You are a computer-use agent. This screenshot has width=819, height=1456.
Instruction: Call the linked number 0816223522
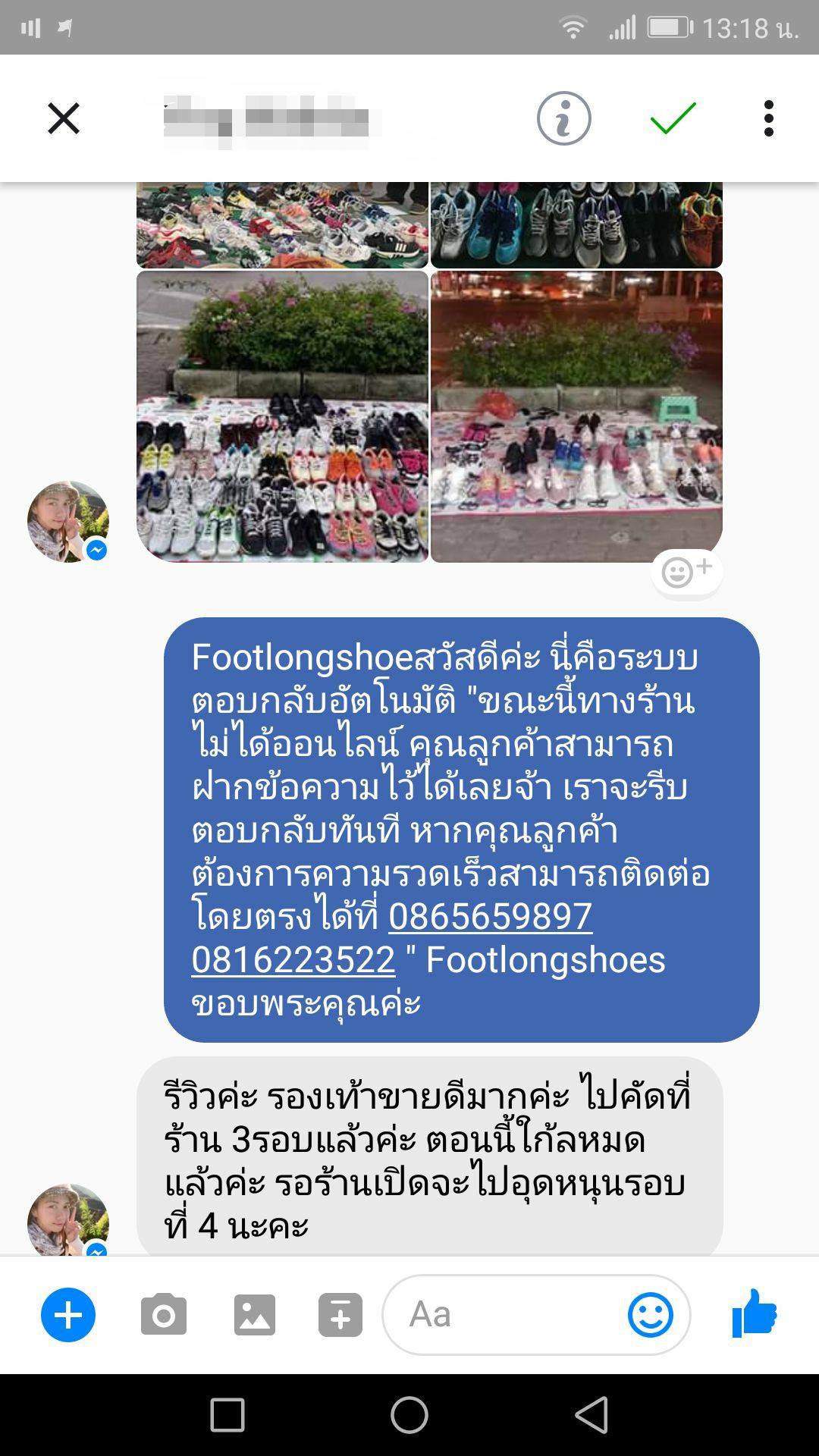[293, 960]
